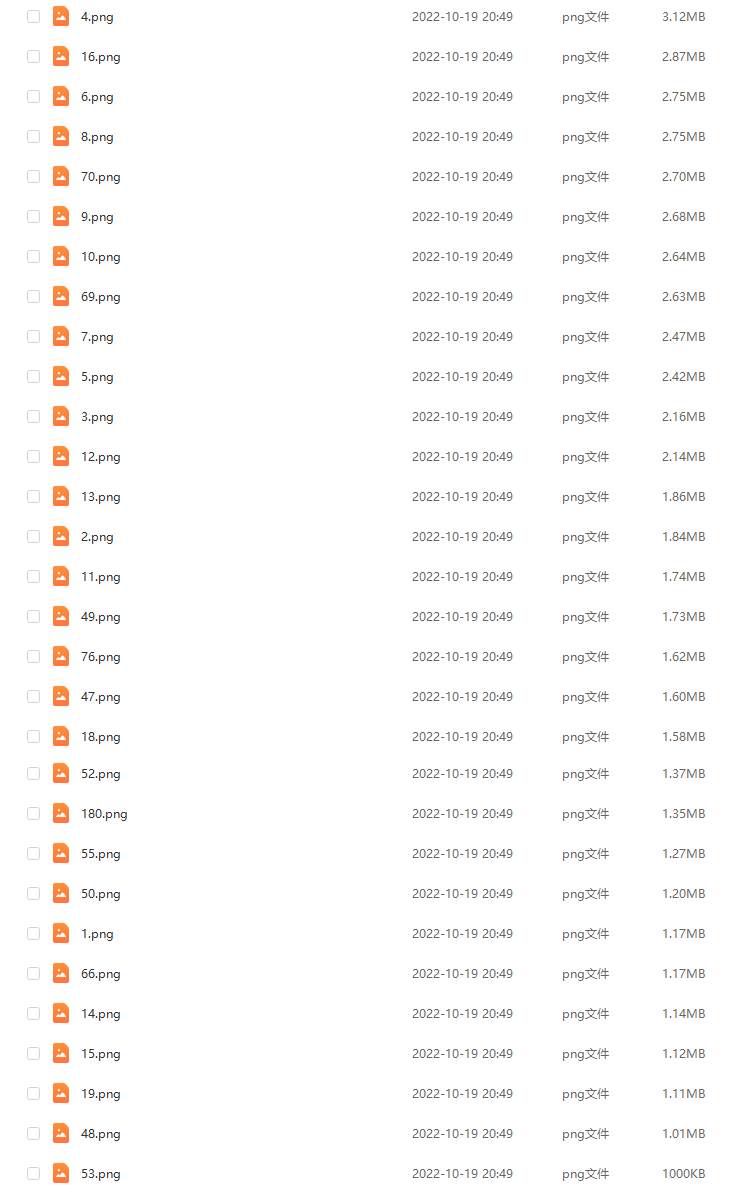Check the 55.png checkbox
This screenshot has height=1195, width=750.
point(34,854)
